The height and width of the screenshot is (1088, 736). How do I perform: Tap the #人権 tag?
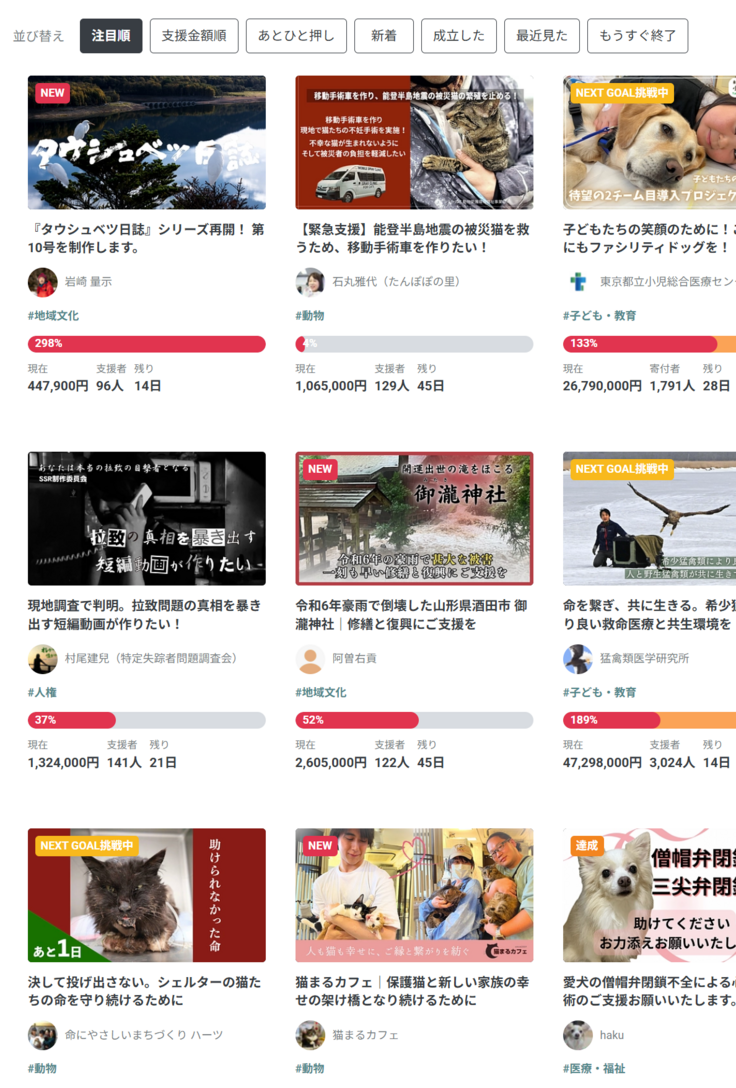43,692
